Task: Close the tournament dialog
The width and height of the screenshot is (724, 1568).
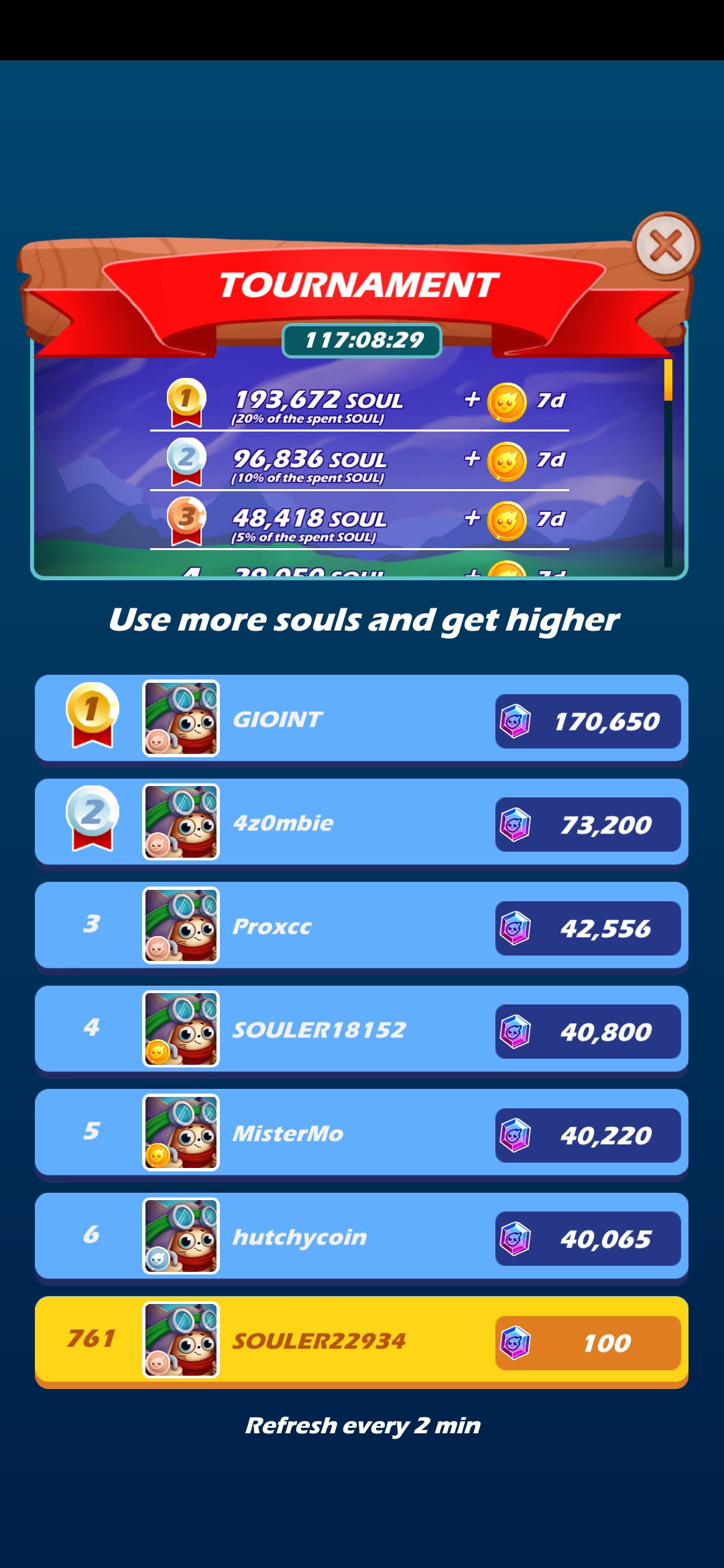Action: (x=666, y=246)
